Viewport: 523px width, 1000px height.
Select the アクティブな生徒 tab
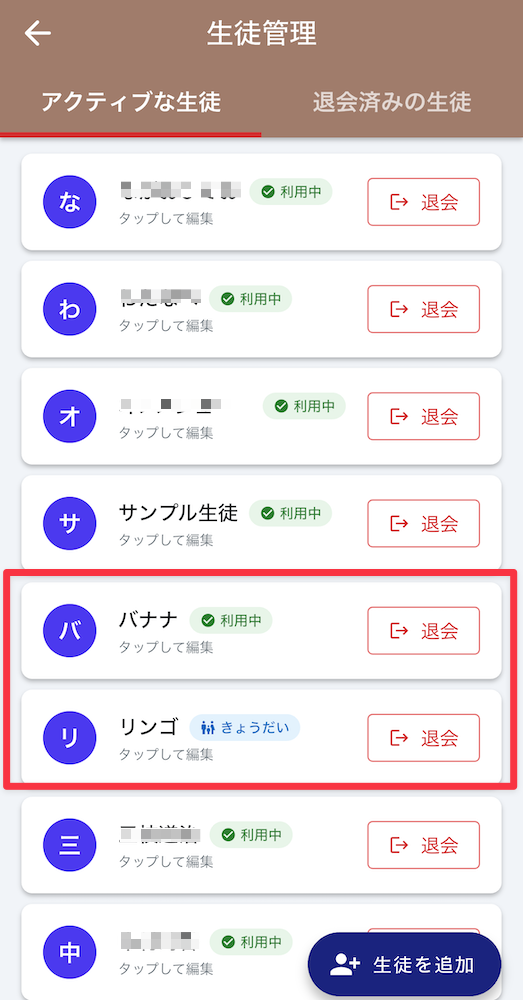tap(131, 102)
